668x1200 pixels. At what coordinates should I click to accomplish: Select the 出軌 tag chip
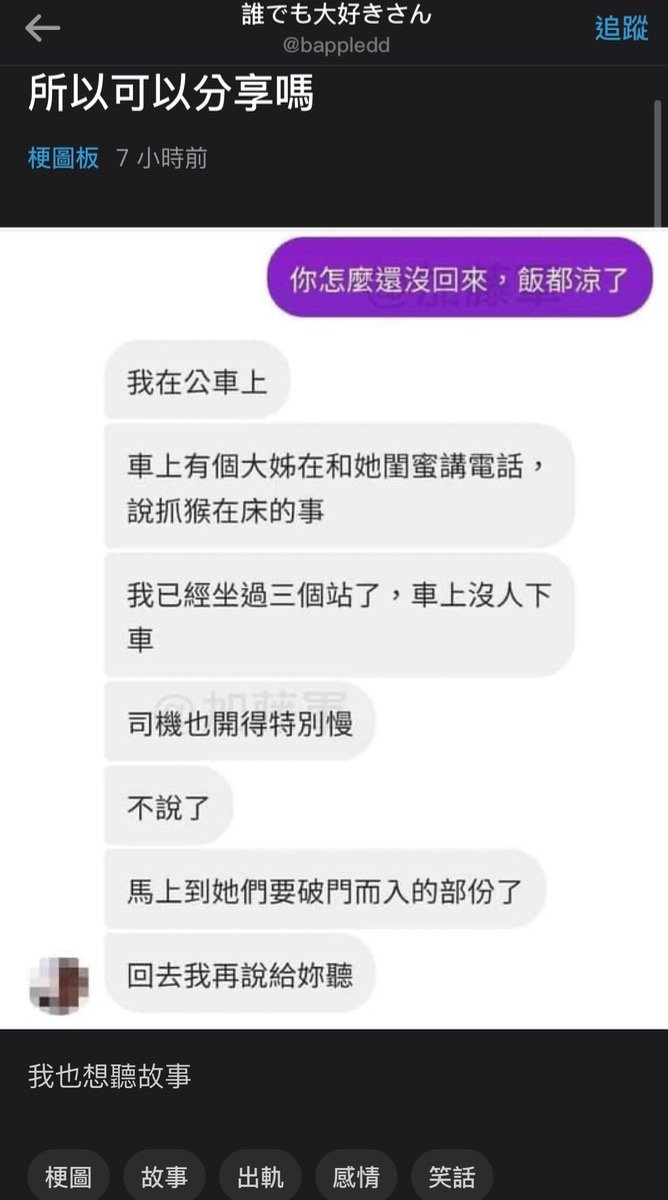click(x=259, y=1177)
